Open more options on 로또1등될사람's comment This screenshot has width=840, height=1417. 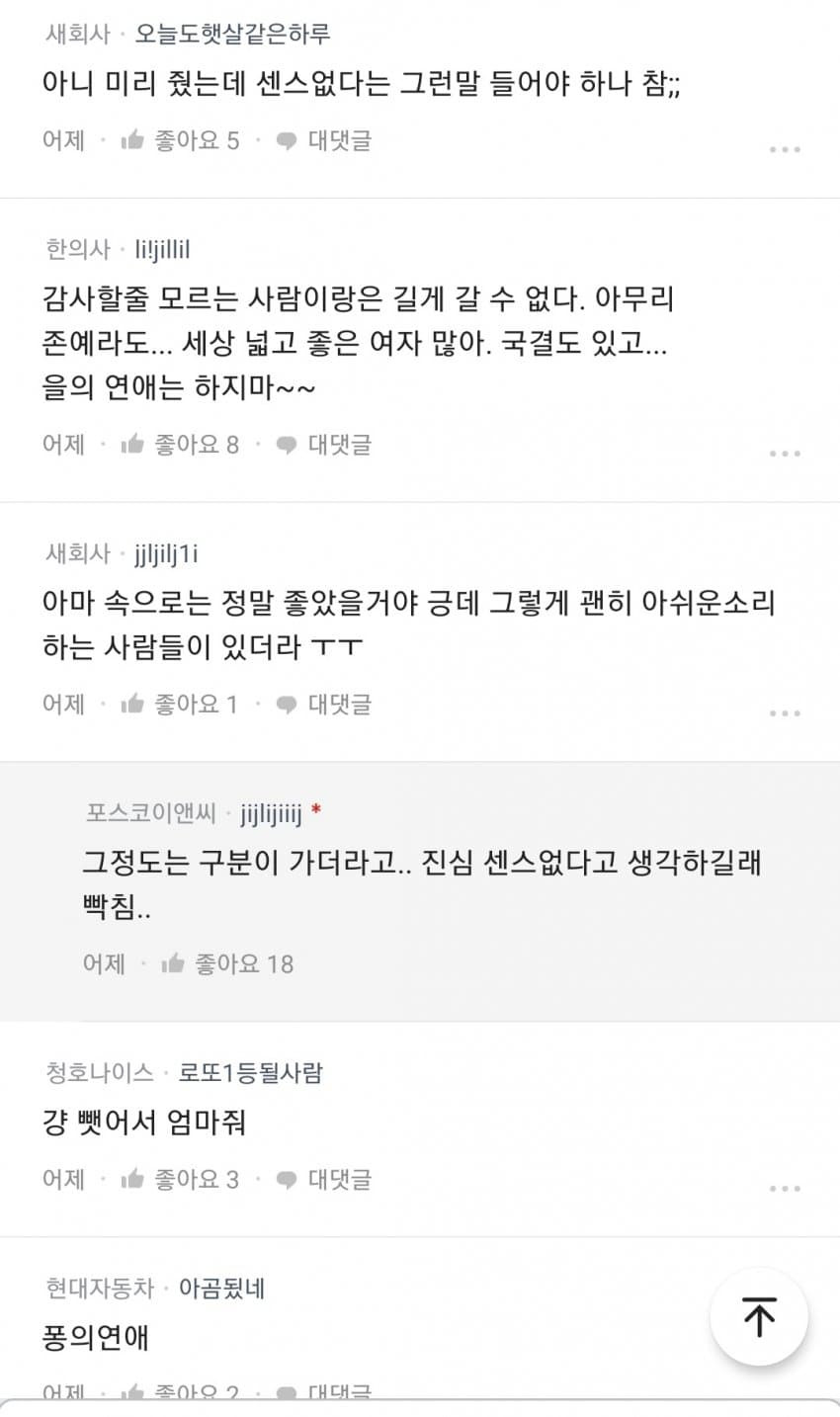784,1188
